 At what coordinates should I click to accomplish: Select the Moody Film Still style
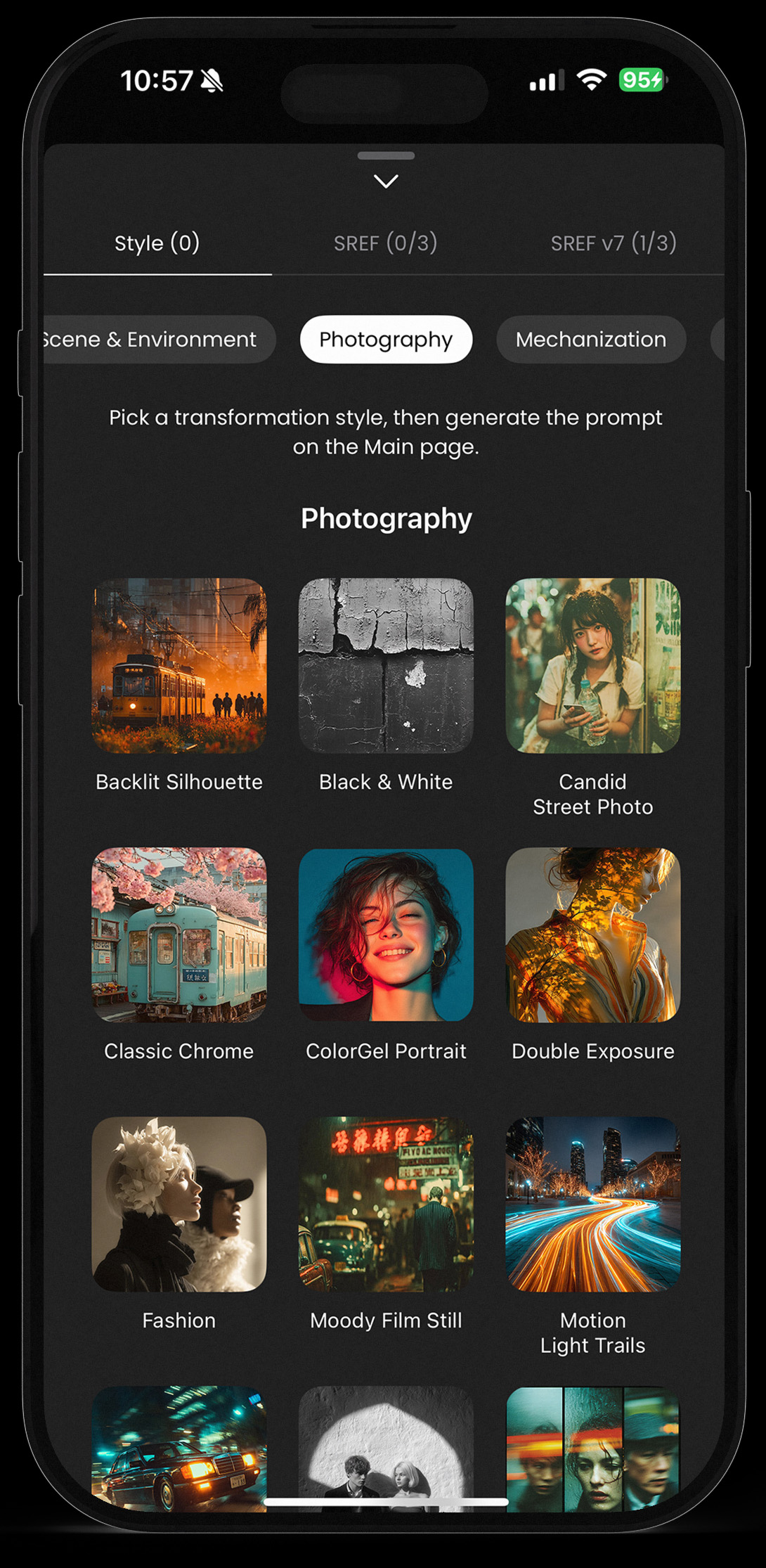(386, 1204)
